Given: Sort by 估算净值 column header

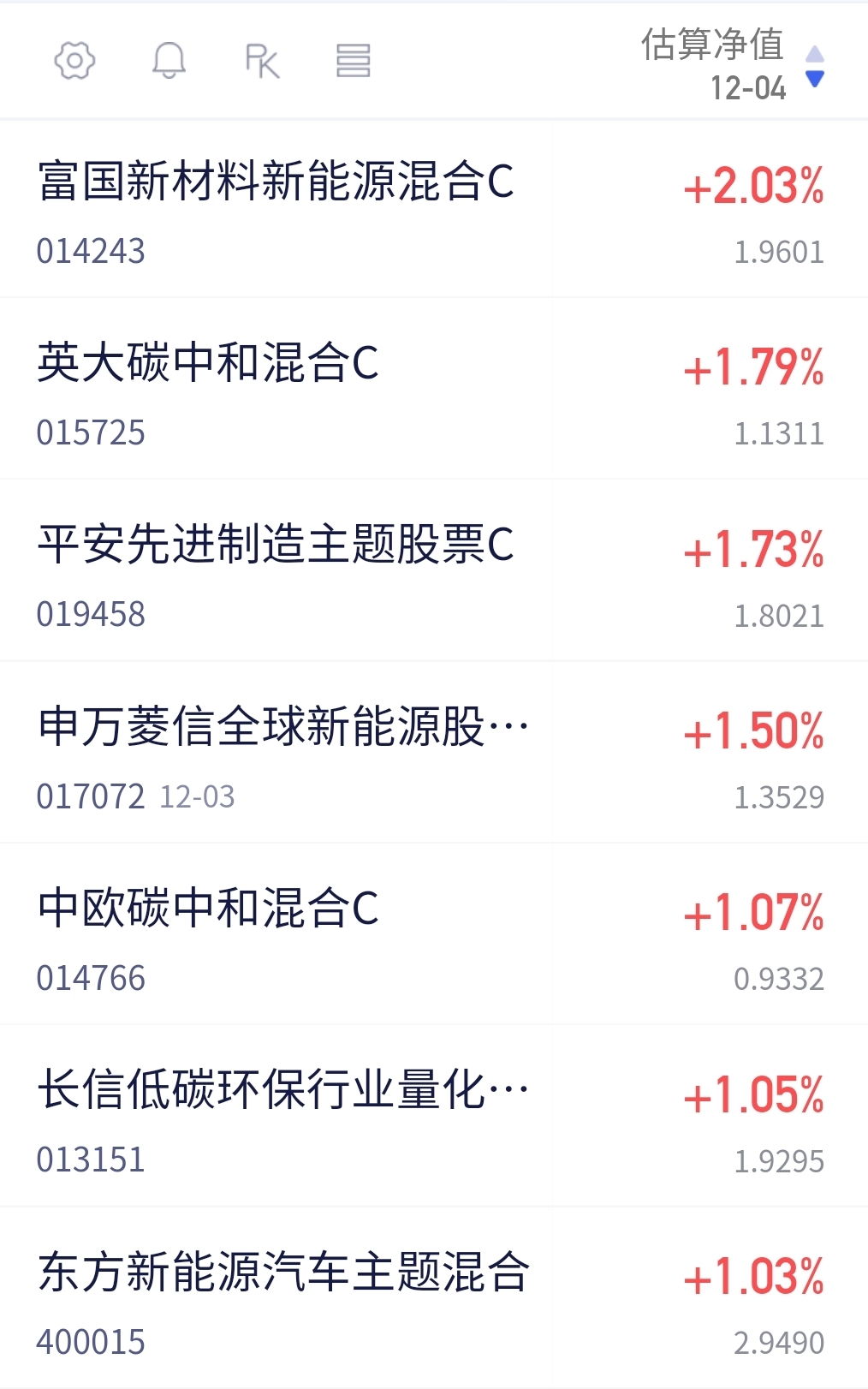Looking at the screenshot, I should (732, 65).
